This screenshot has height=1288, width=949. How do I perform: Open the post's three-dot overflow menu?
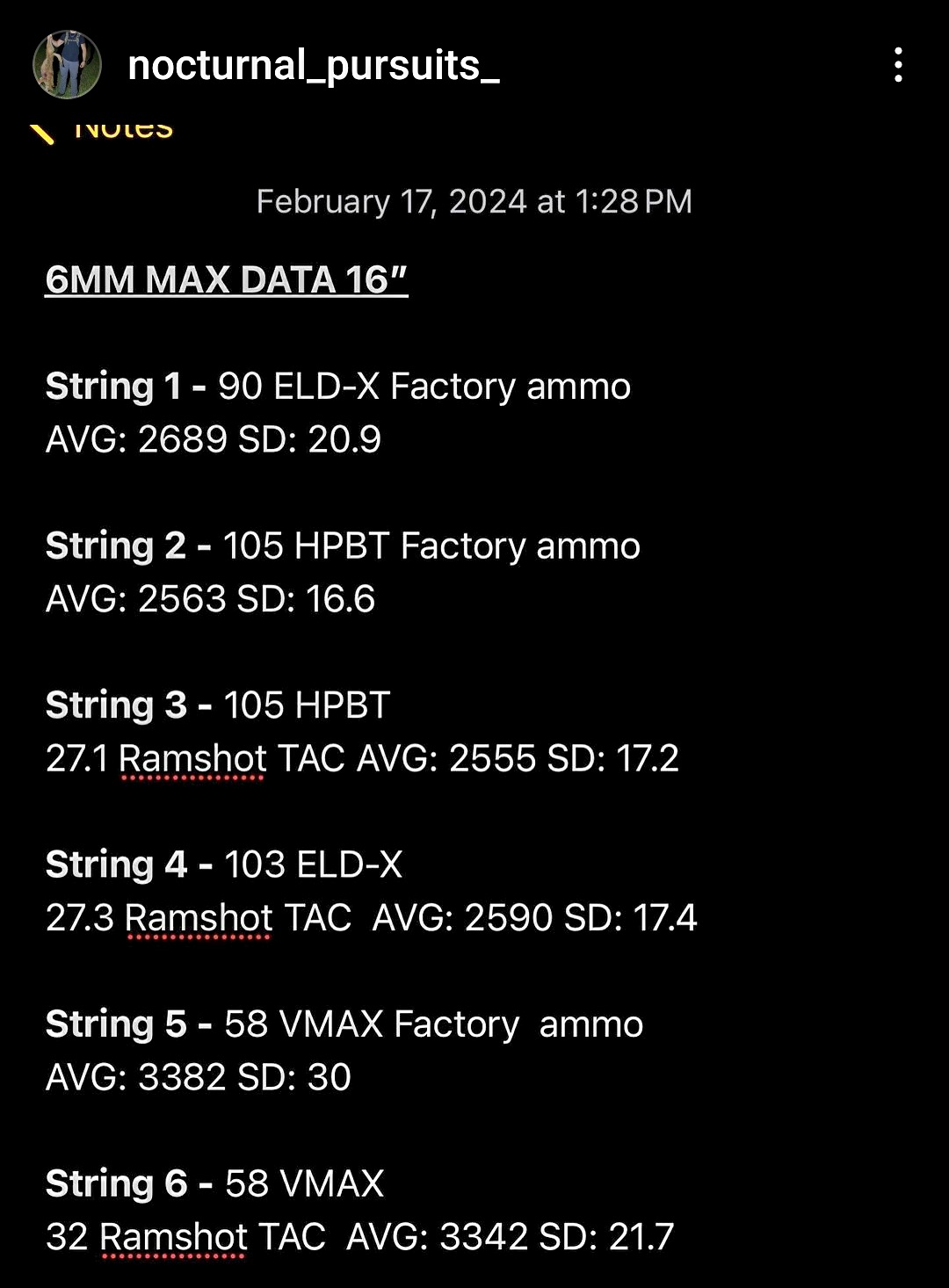click(x=897, y=66)
